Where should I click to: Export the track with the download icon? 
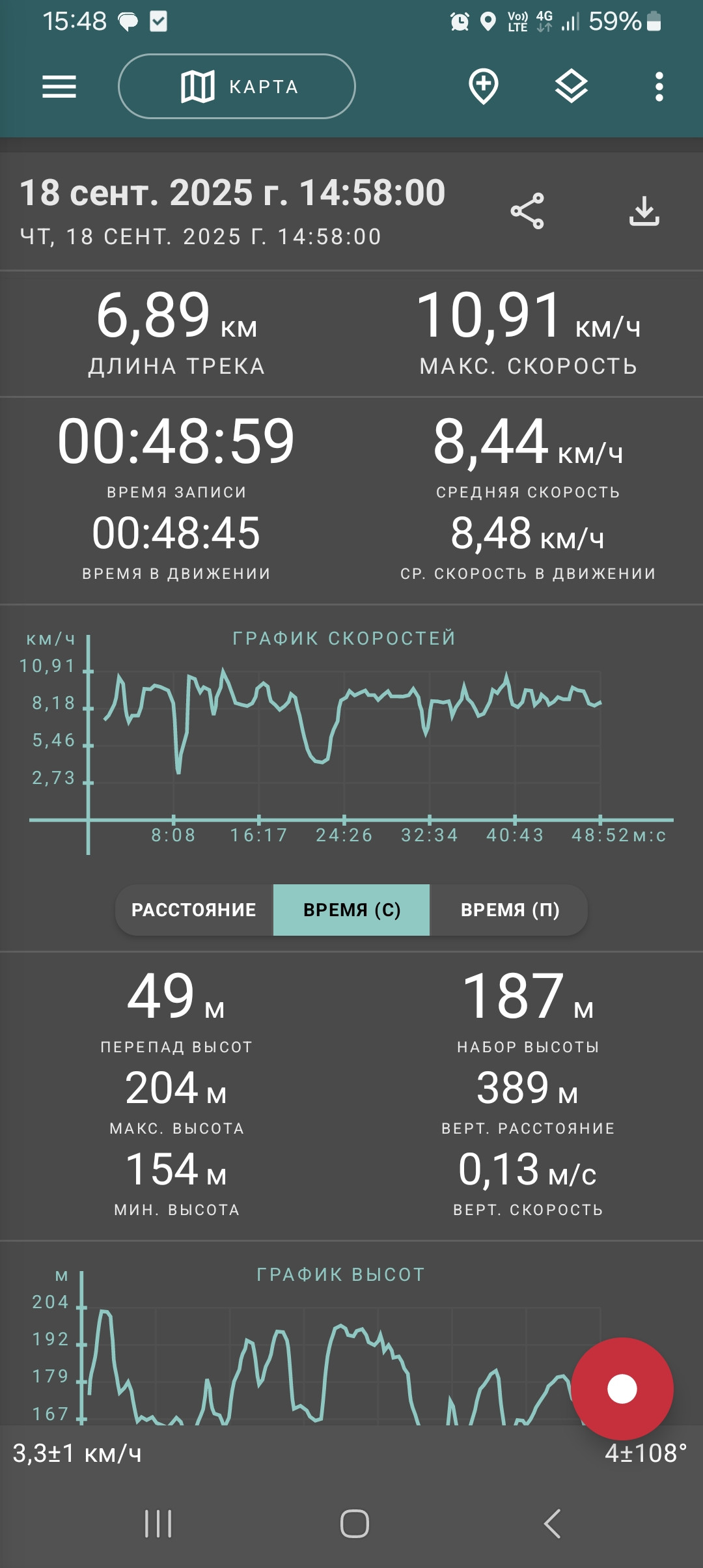(x=644, y=211)
